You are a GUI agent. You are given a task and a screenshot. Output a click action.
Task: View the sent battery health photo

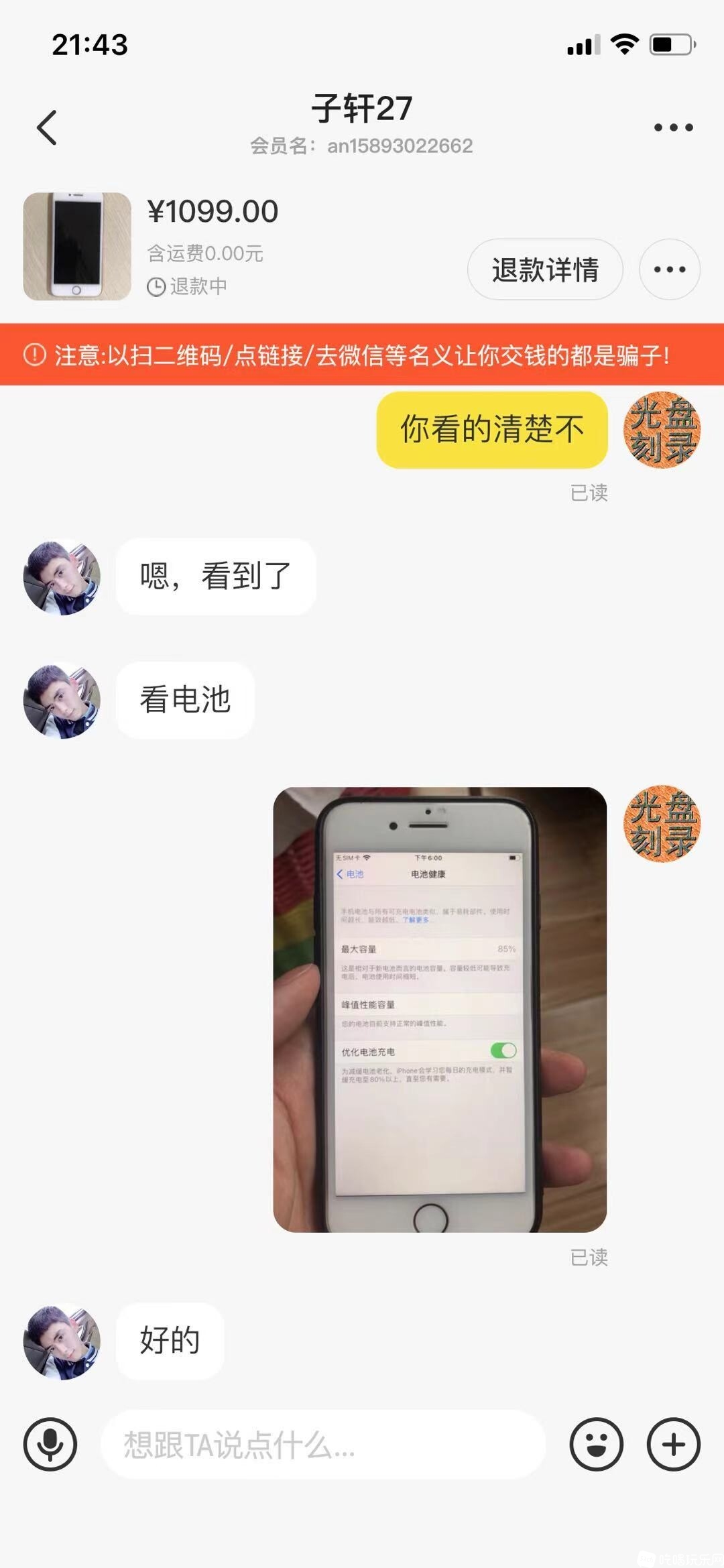(x=440, y=1009)
